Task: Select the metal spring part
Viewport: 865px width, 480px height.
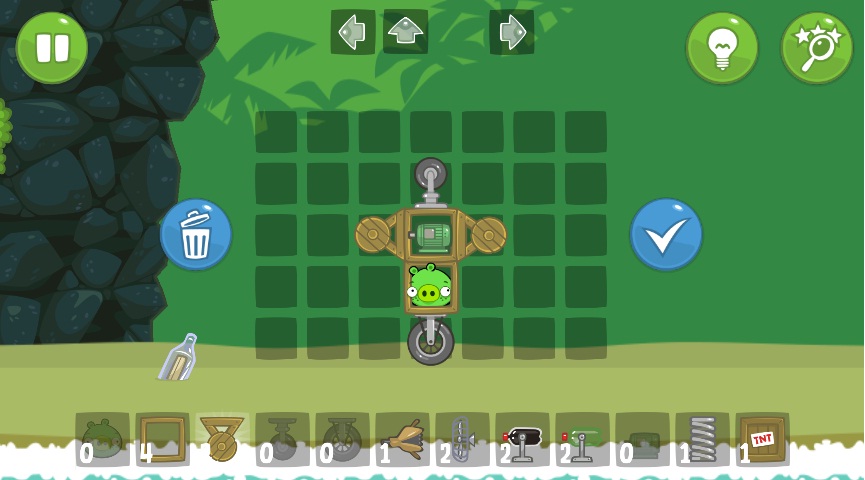Action: 702,439
